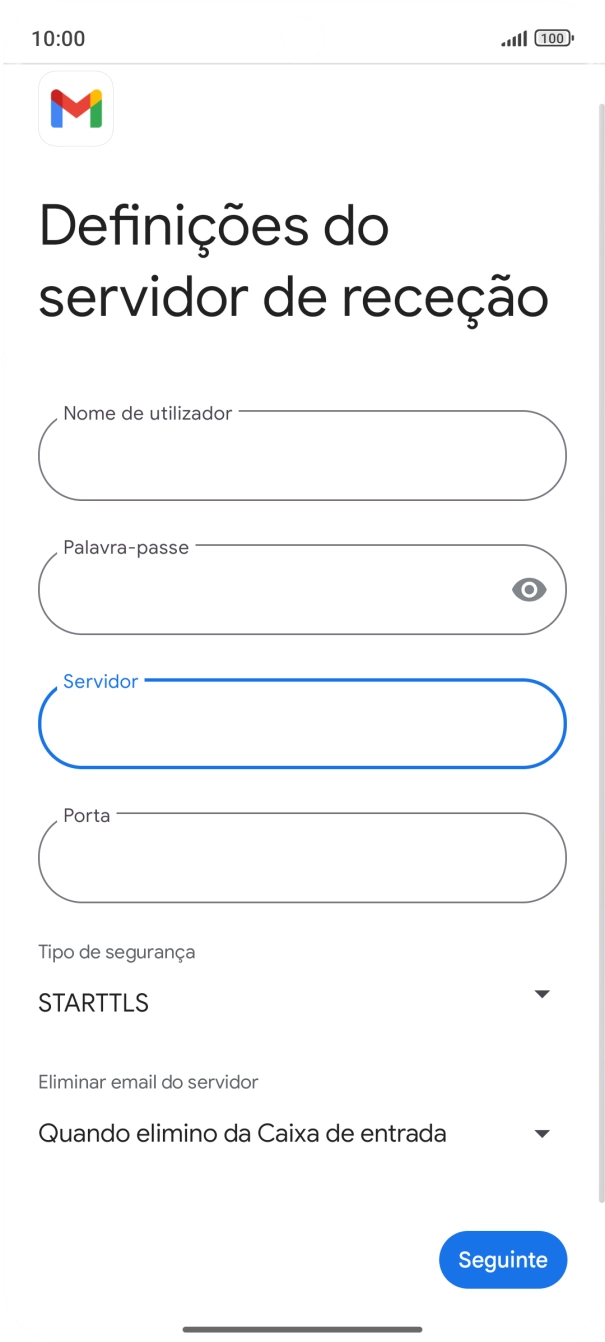
Task: Tap the Porta input field
Action: pyautogui.click(x=302, y=858)
